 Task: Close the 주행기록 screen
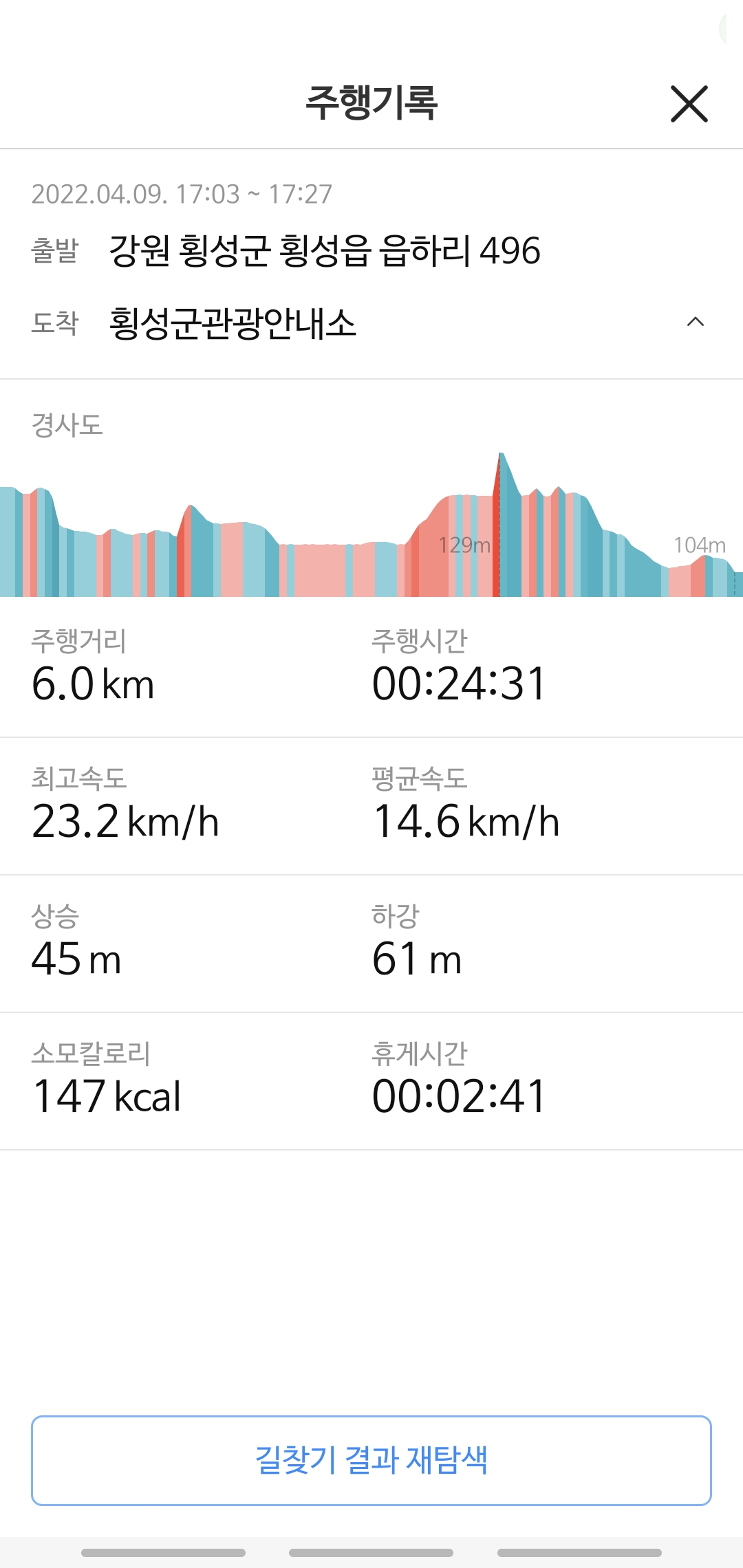tap(689, 104)
